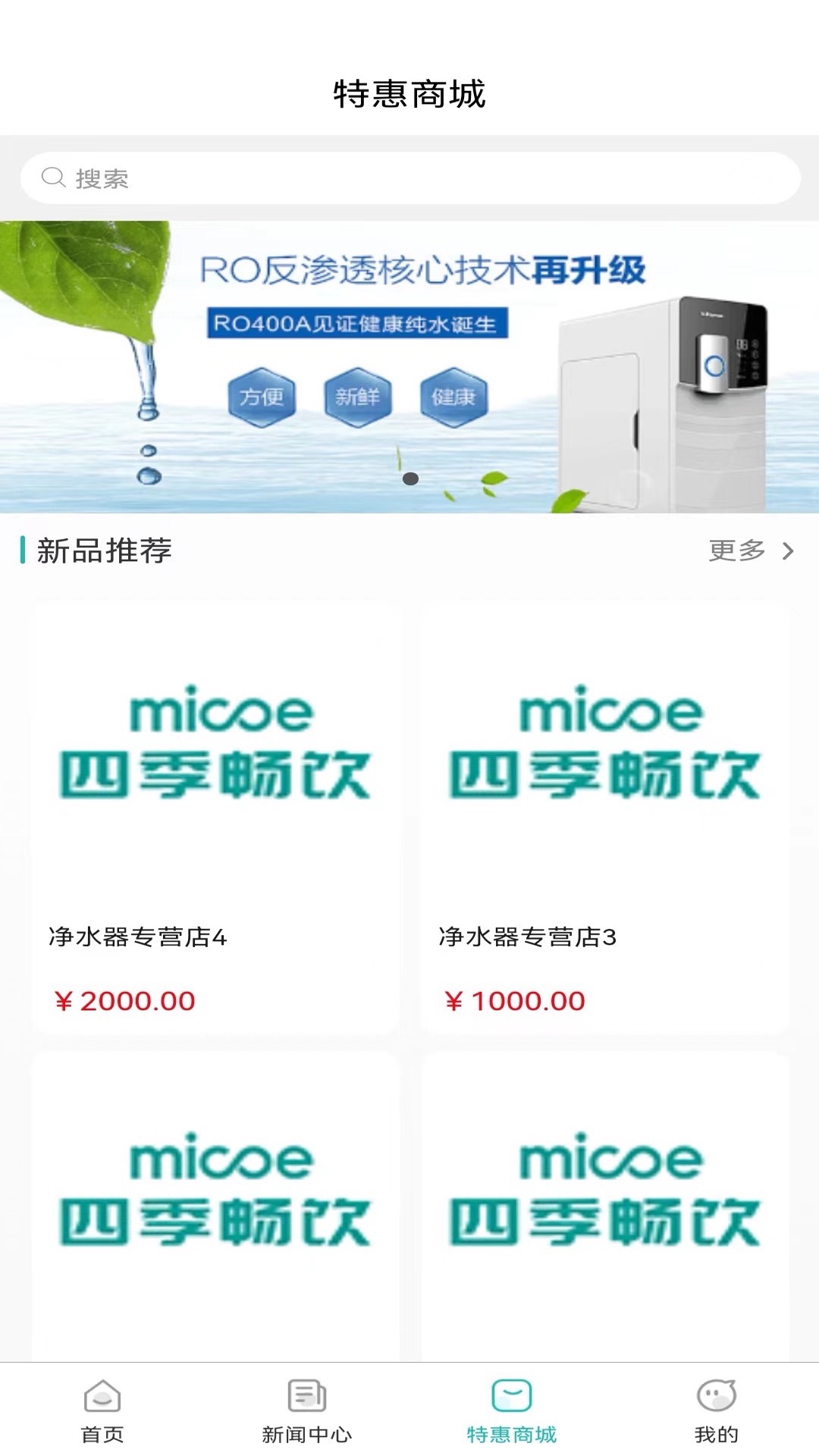
Task: Go to the 首页 tab
Action: click(102, 1410)
